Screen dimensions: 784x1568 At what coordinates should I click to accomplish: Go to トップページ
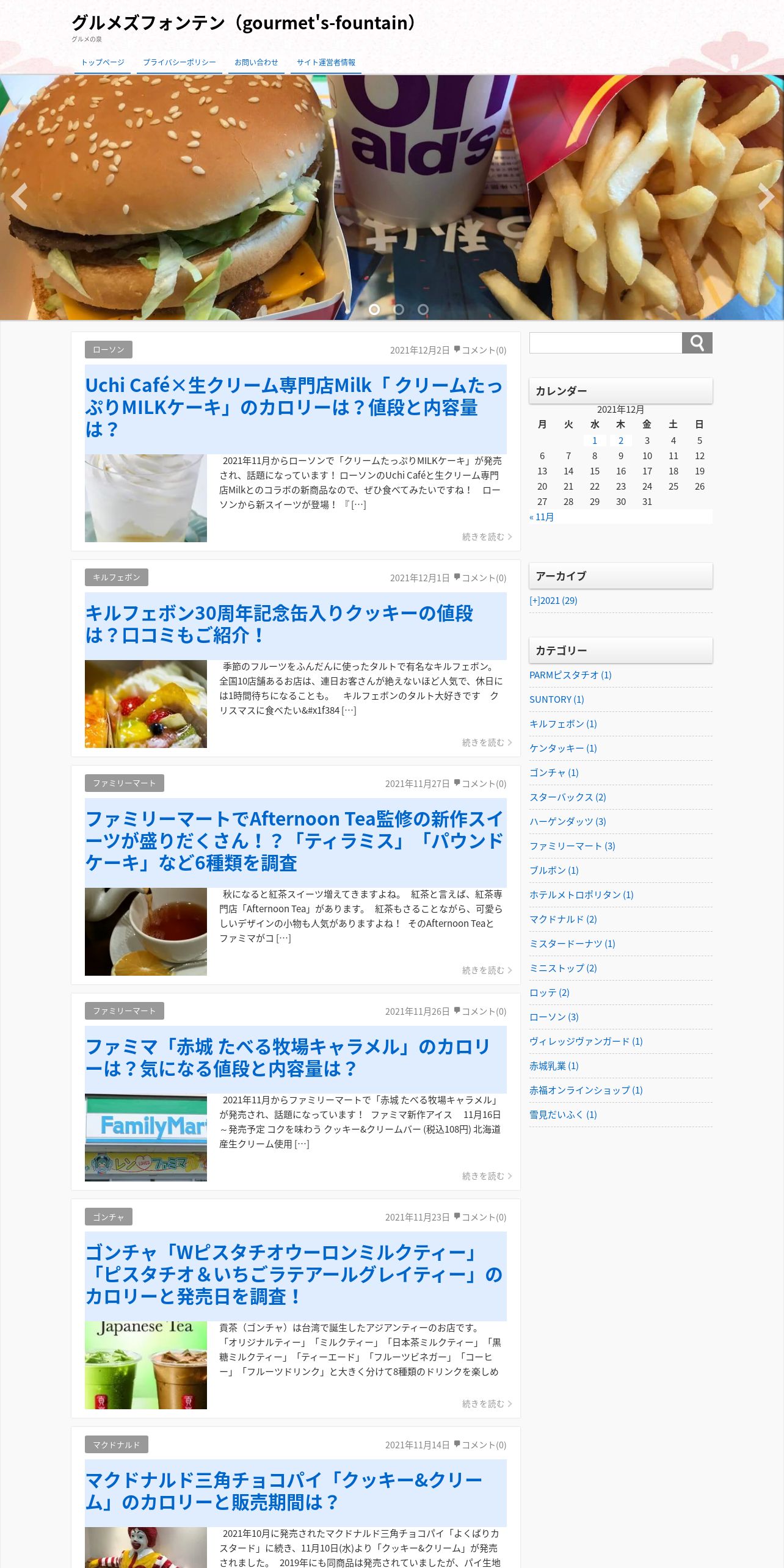(x=103, y=62)
